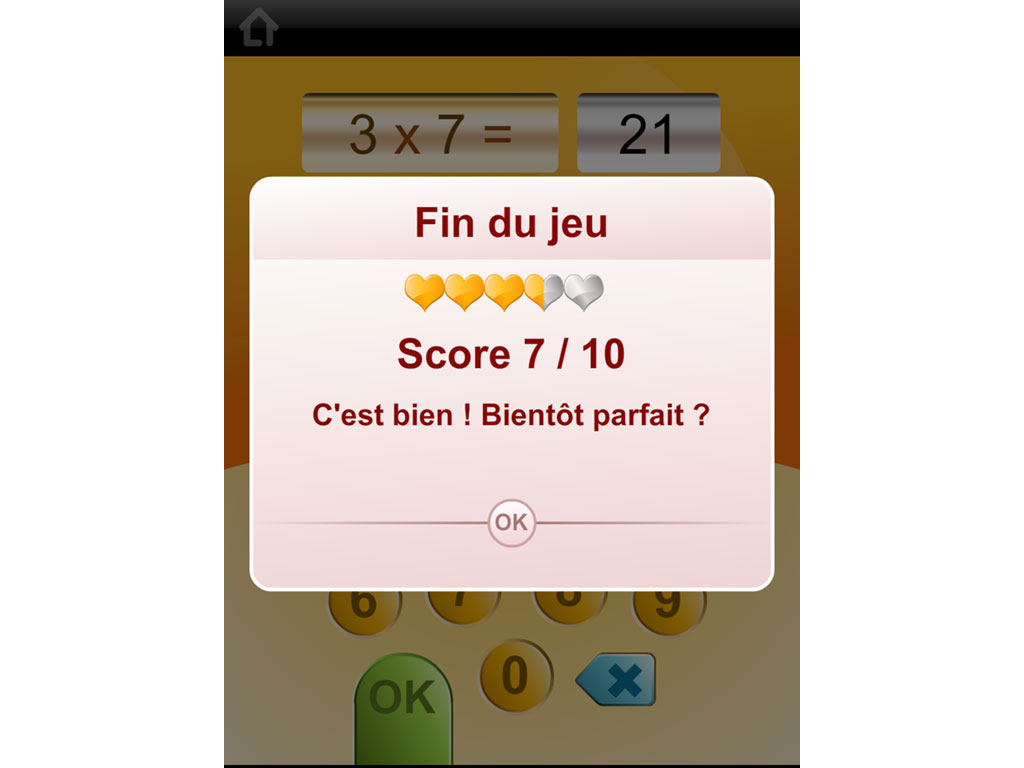
Task: Confirm the end-of-game dialog with OK
Action: point(511,522)
